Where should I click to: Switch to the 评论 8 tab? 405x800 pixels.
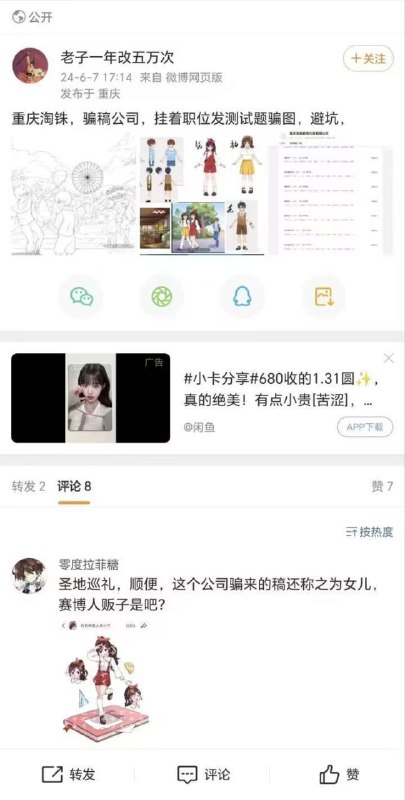point(74,486)
